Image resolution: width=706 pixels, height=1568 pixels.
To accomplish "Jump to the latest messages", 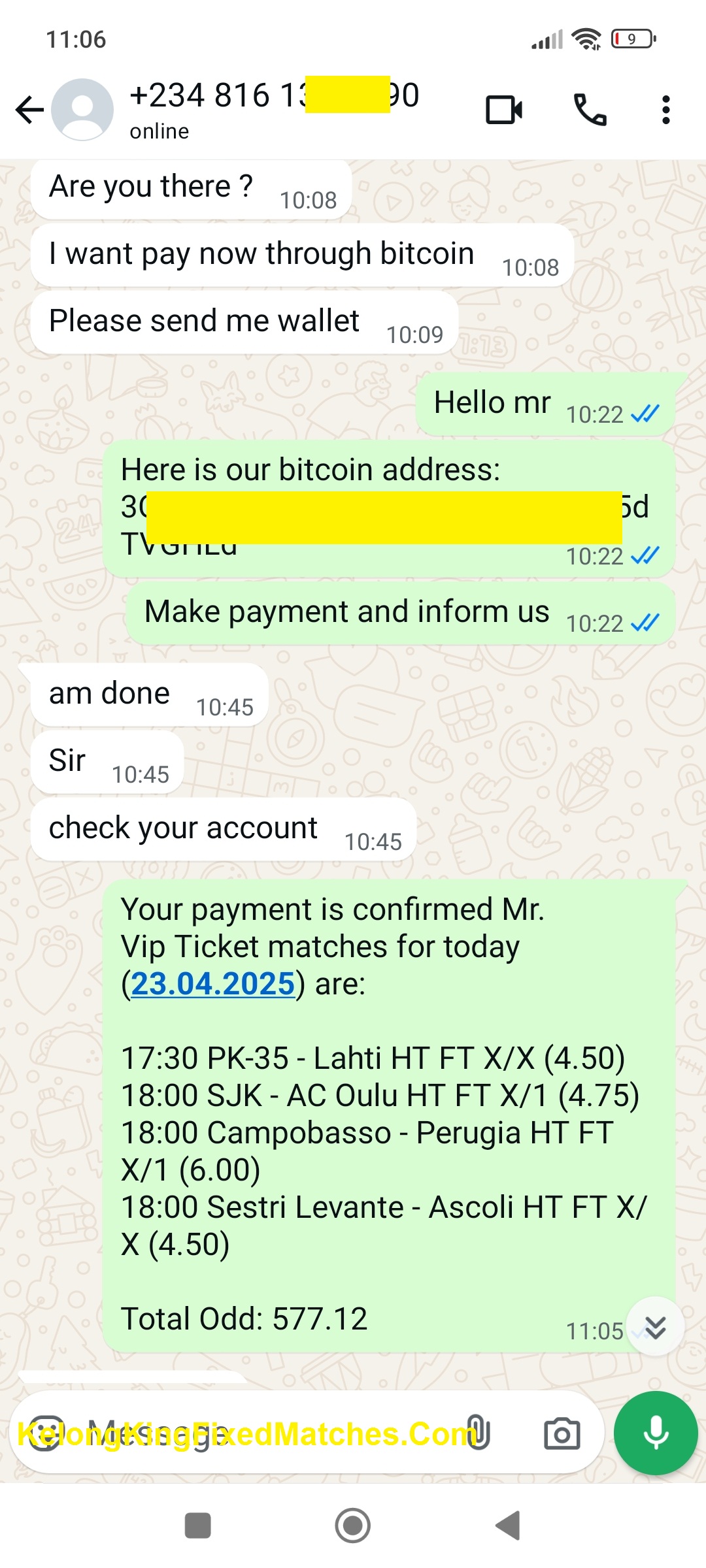I will pos(655,1327).
